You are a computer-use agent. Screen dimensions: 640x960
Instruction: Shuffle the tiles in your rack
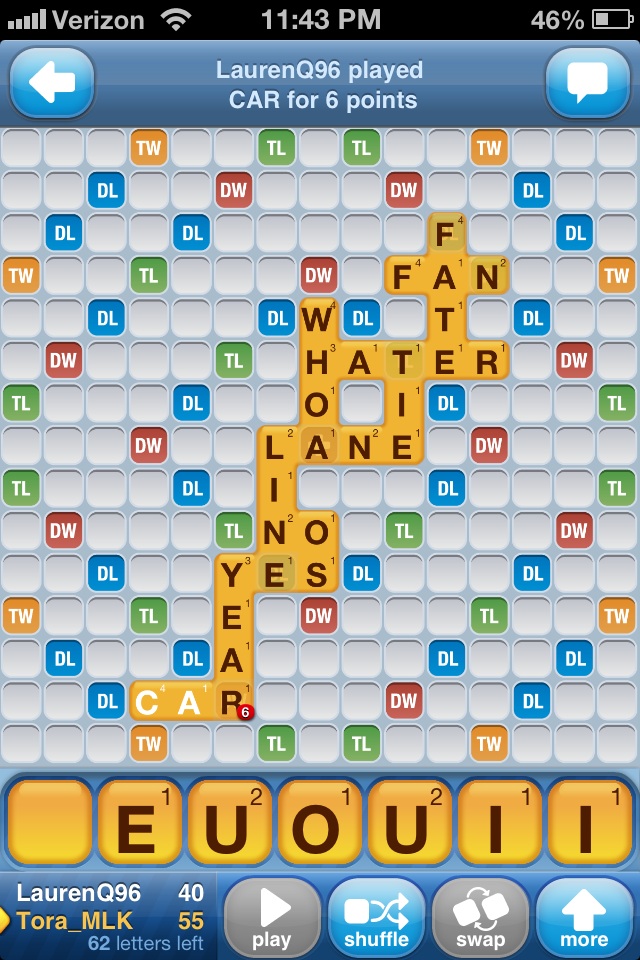tap(376, 916)
